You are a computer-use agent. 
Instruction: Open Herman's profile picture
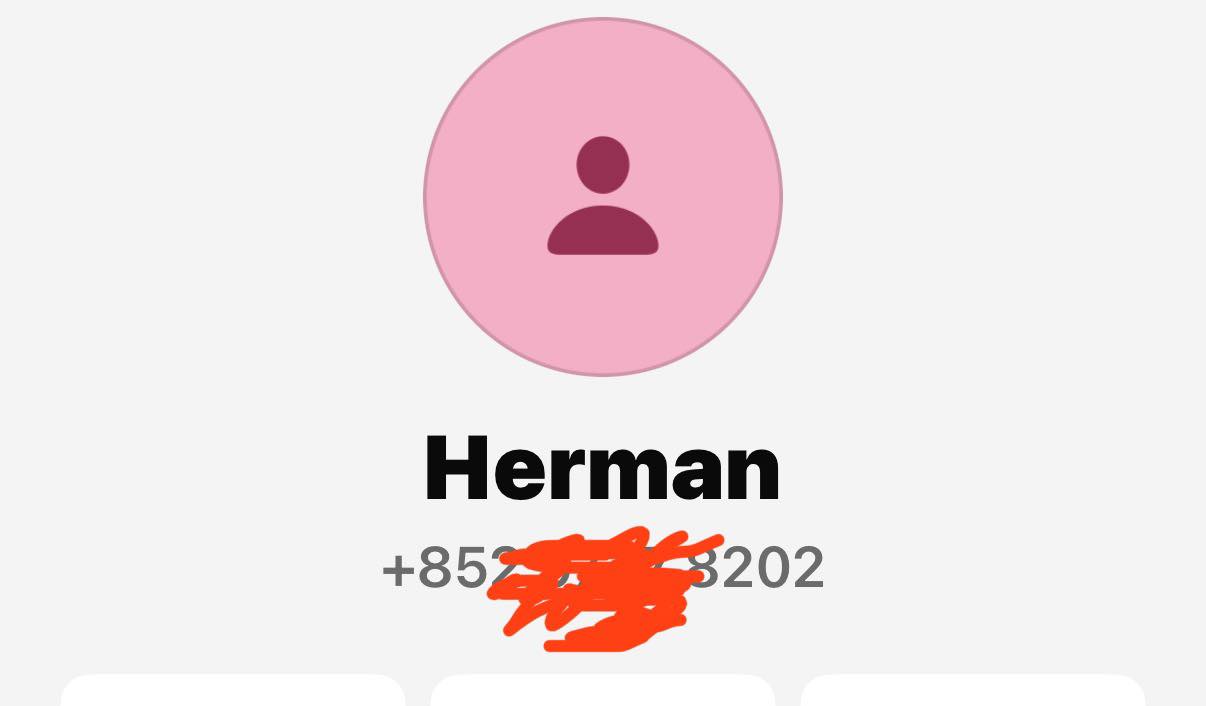[603, 197]
